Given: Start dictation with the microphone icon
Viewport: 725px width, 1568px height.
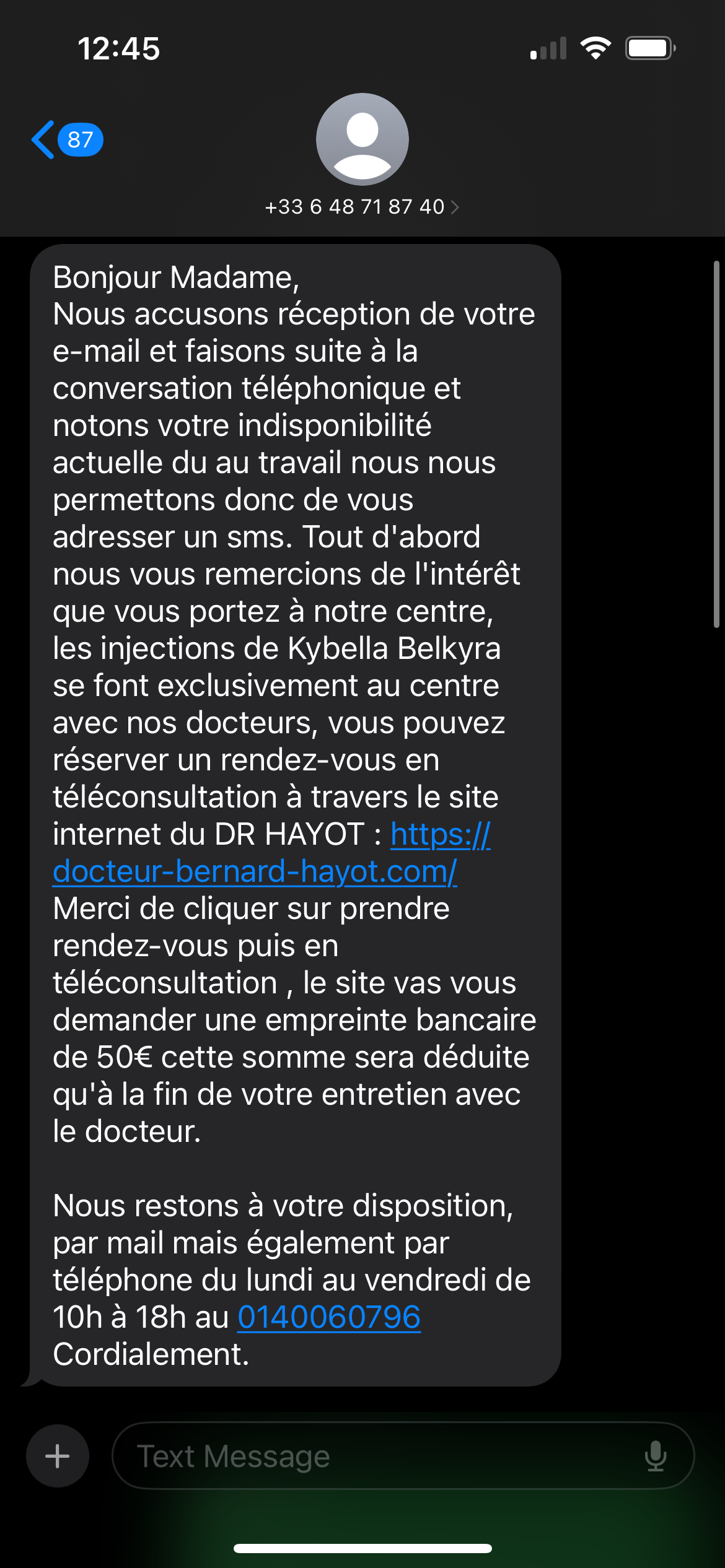Looking at the screenshot, I should coord(656,1456).
